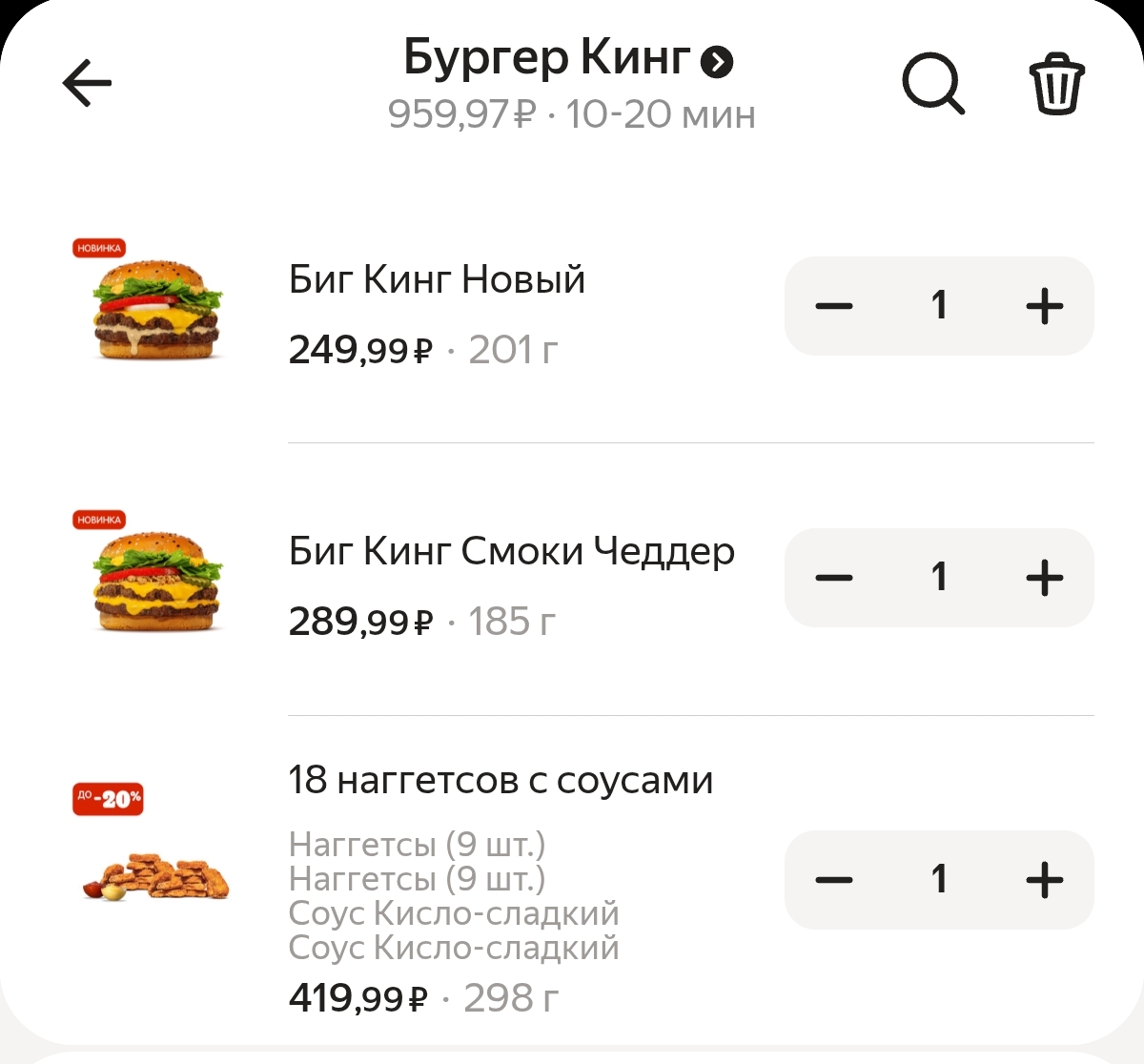The height and width of the screenshot is (1064, 1144).
Task: Add one more 18 наггетсов с соусами
Action: tap(1045, 879)
